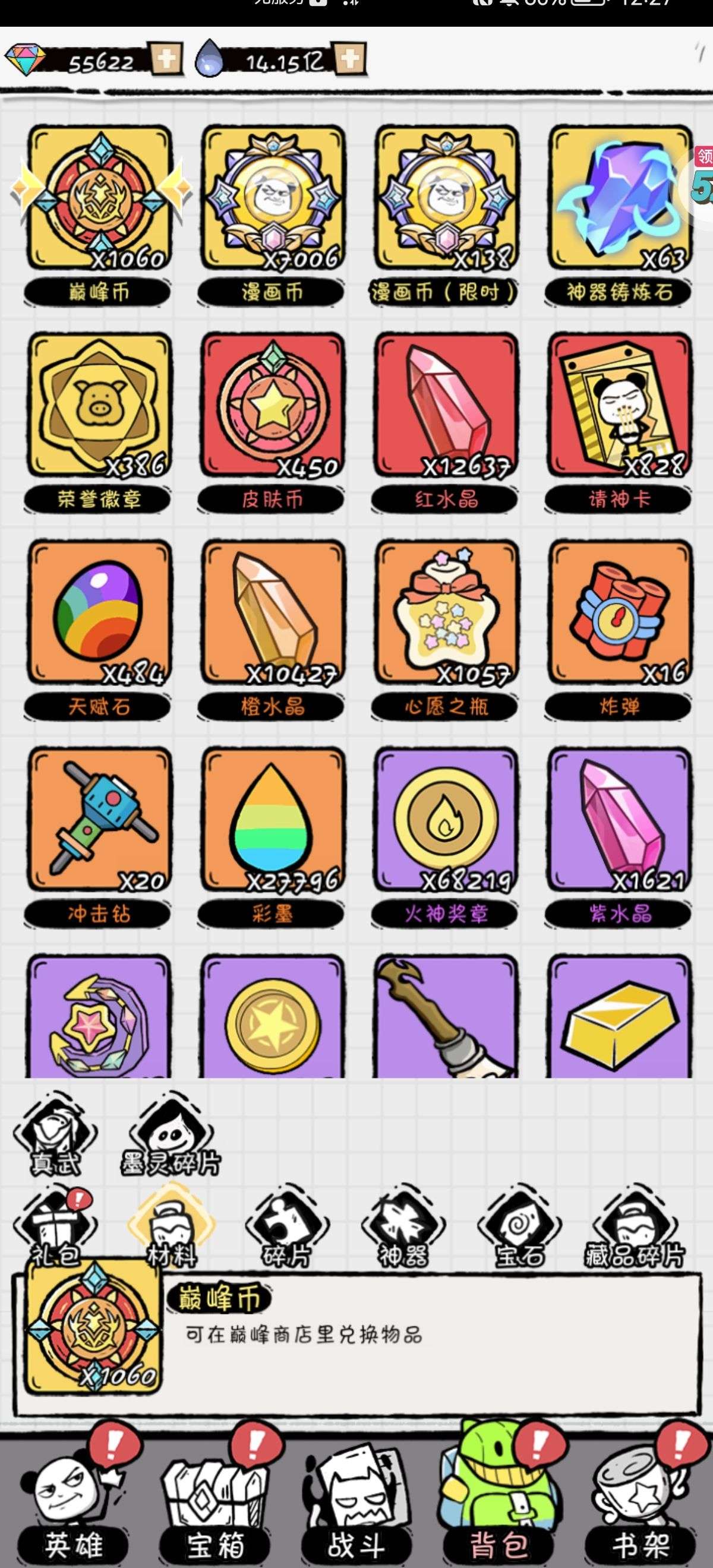Image resolution: width=713 pixels, height=1568 pixels.
Task: Switch to the 碎片 category
Action: pos(286,1229)
